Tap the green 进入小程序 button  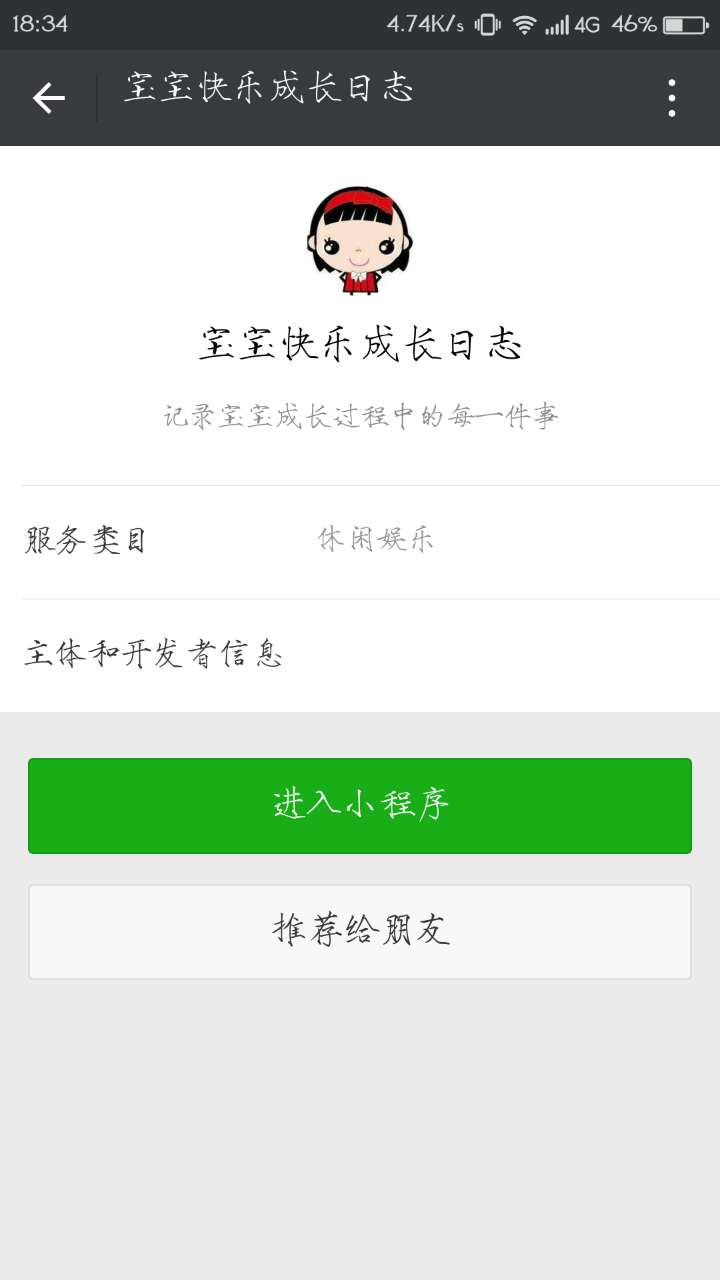click(360, 806)
